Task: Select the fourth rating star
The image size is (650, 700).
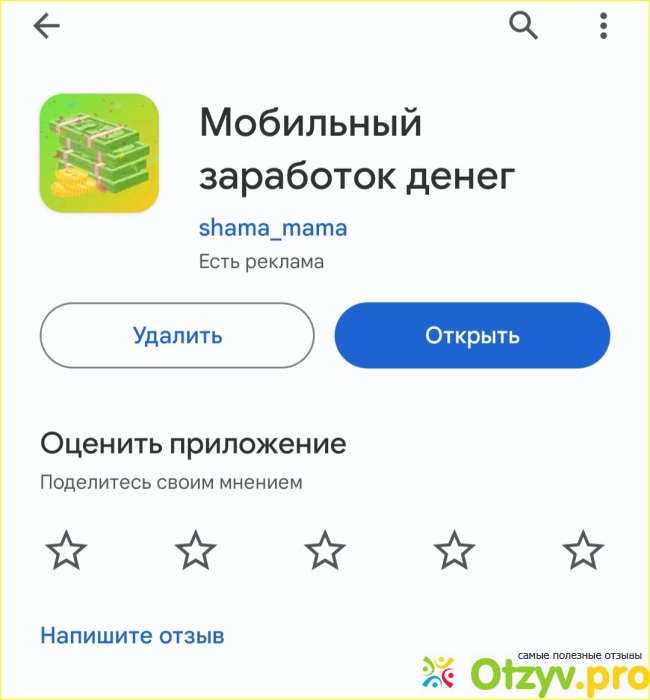Action: tap(454, 549)
